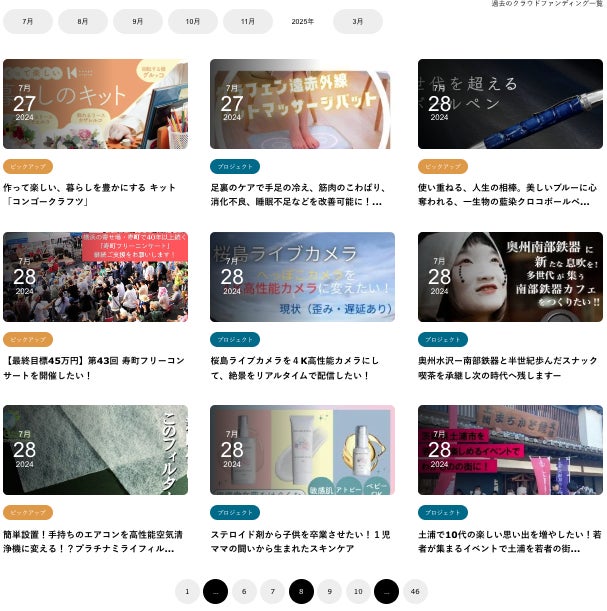The image size is (607, 611).
Task: Go to page 7
Action: tap(272, 591)
